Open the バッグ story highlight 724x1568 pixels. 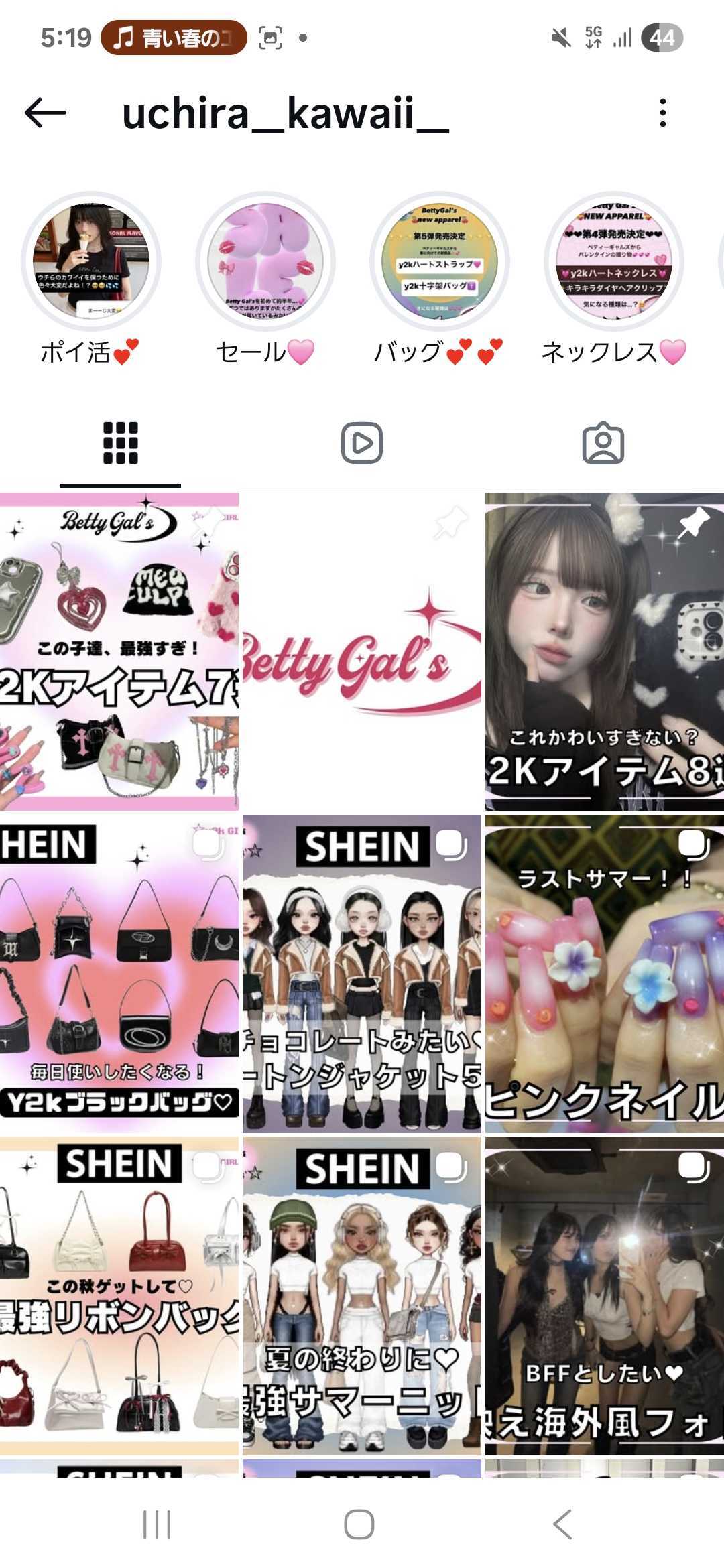pos(440,261)
